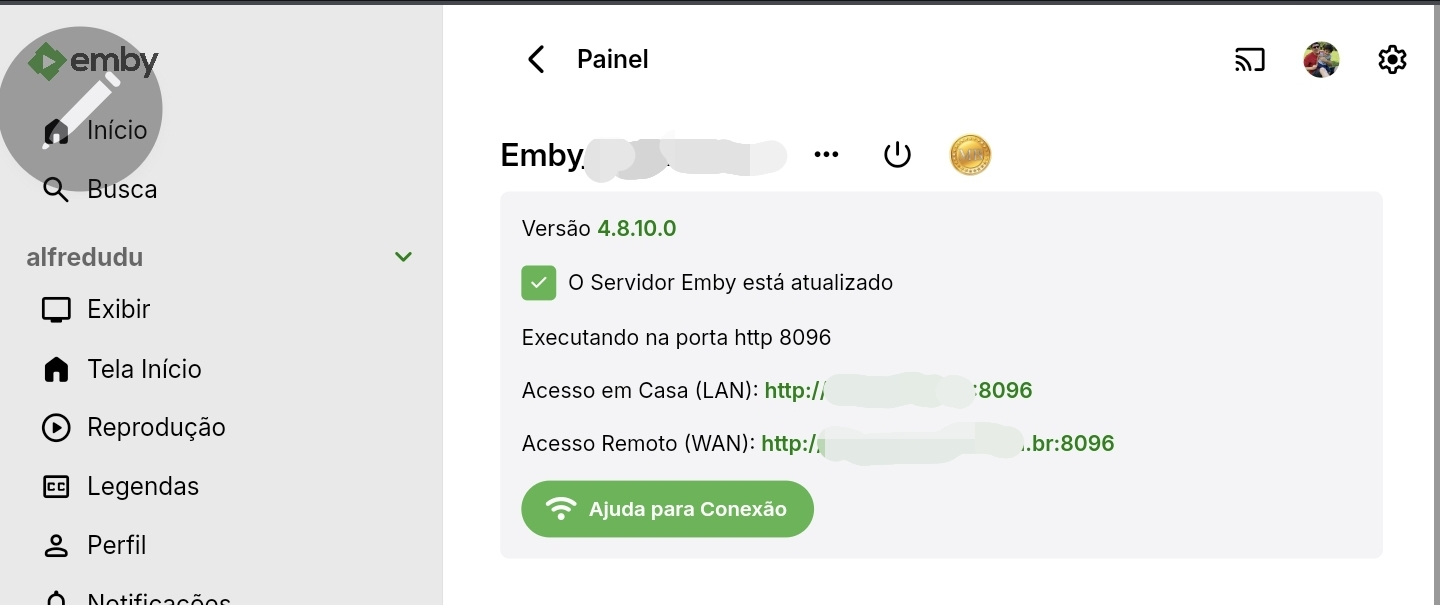Open Busca in the sidebar
This screenshot has height=605, width=1440.
point(121,189)
